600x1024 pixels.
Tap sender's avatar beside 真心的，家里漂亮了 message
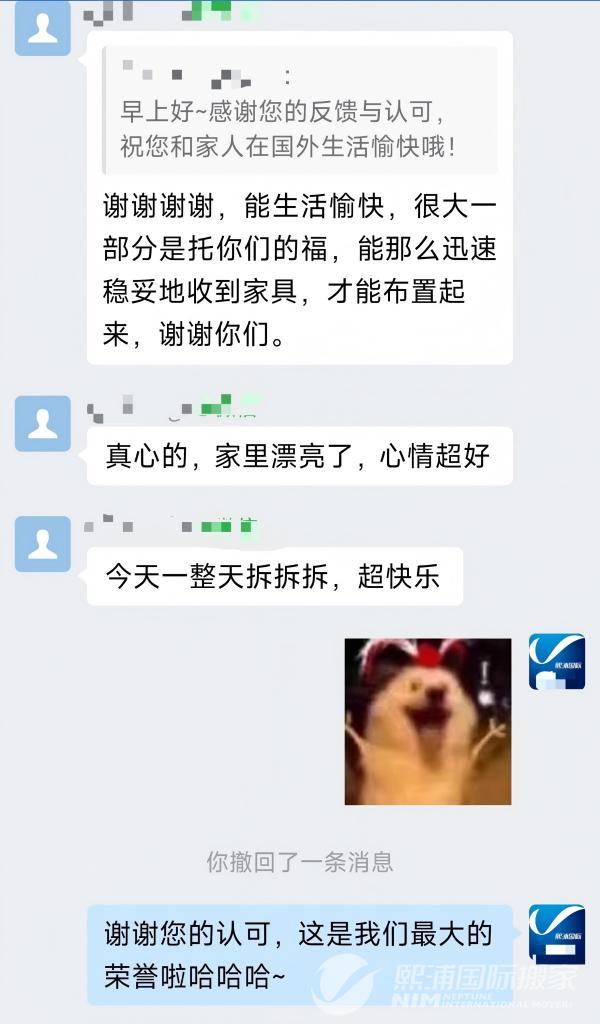coord(43,424)
